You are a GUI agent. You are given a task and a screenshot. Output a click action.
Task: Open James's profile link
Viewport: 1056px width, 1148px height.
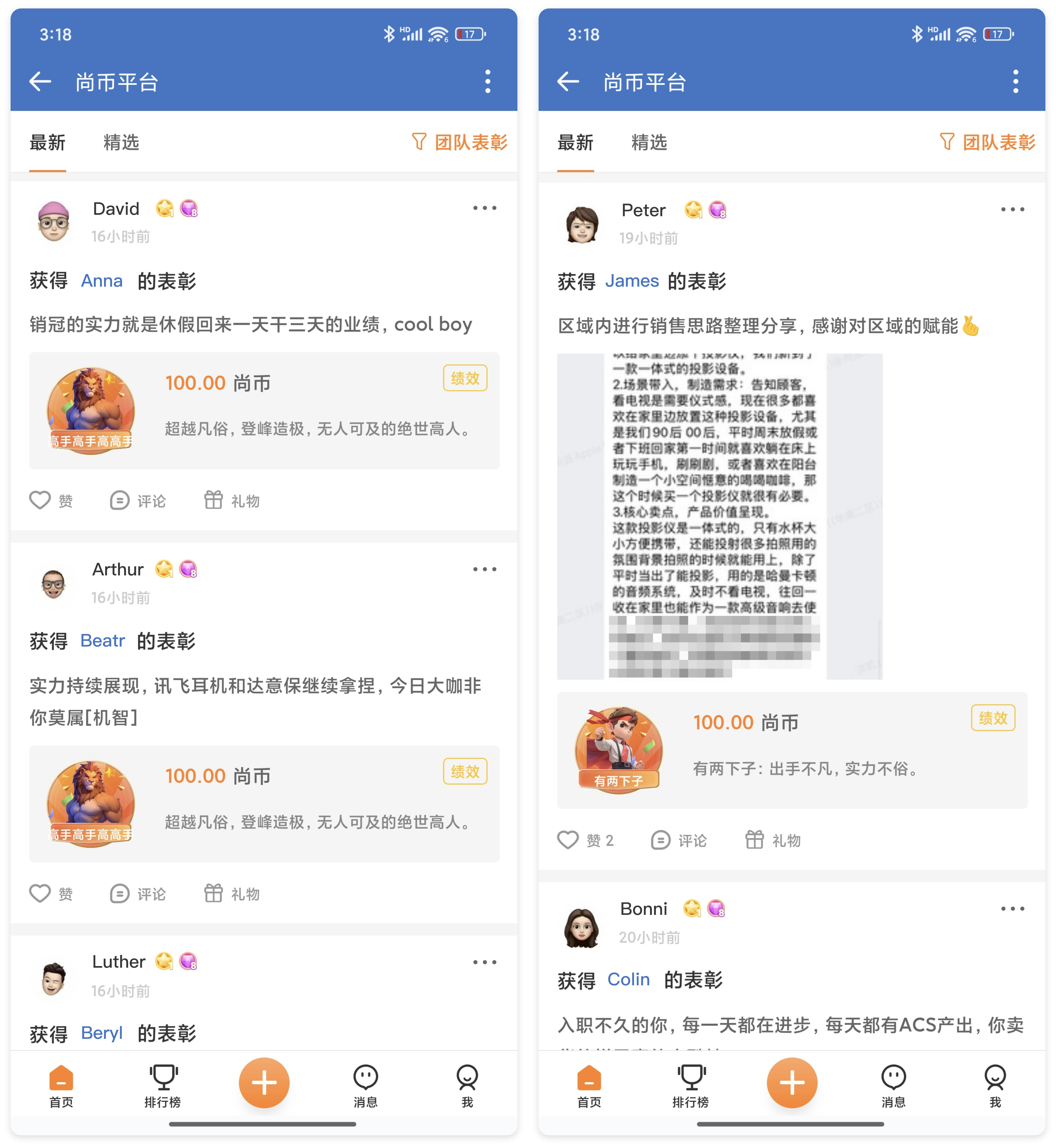tap(631, 281)
